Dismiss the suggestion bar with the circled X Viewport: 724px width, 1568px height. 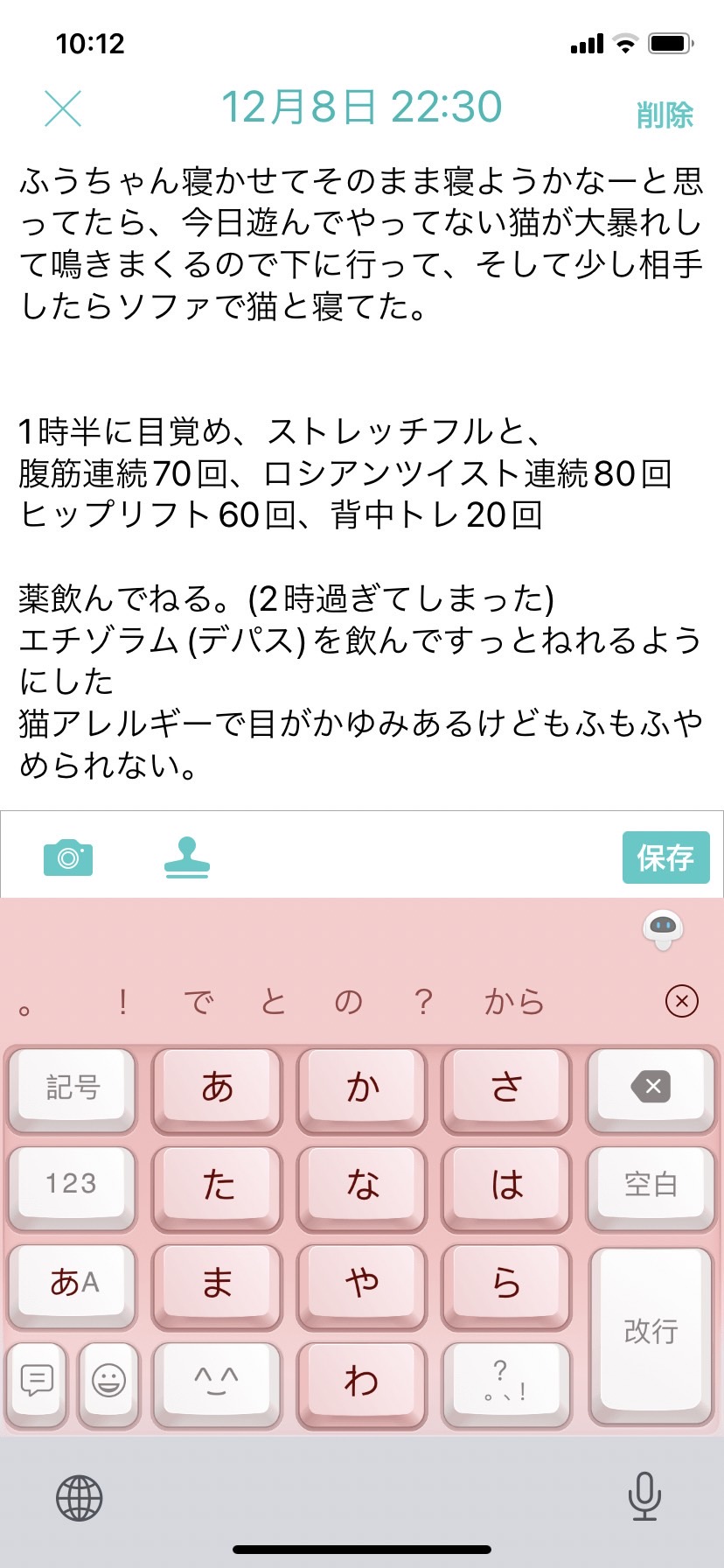point(681,1000)
